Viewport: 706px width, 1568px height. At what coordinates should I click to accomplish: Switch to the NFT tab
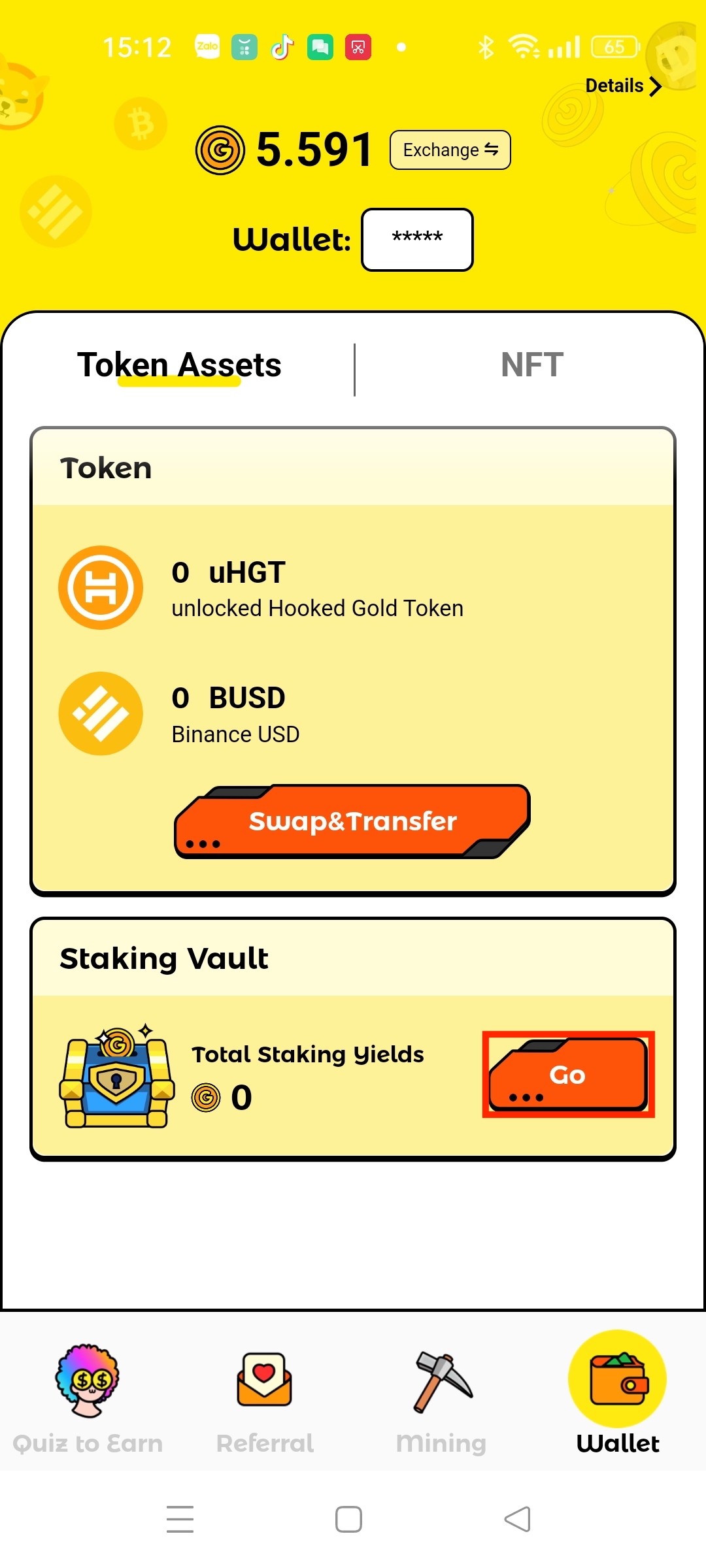(x=531, y=365)
